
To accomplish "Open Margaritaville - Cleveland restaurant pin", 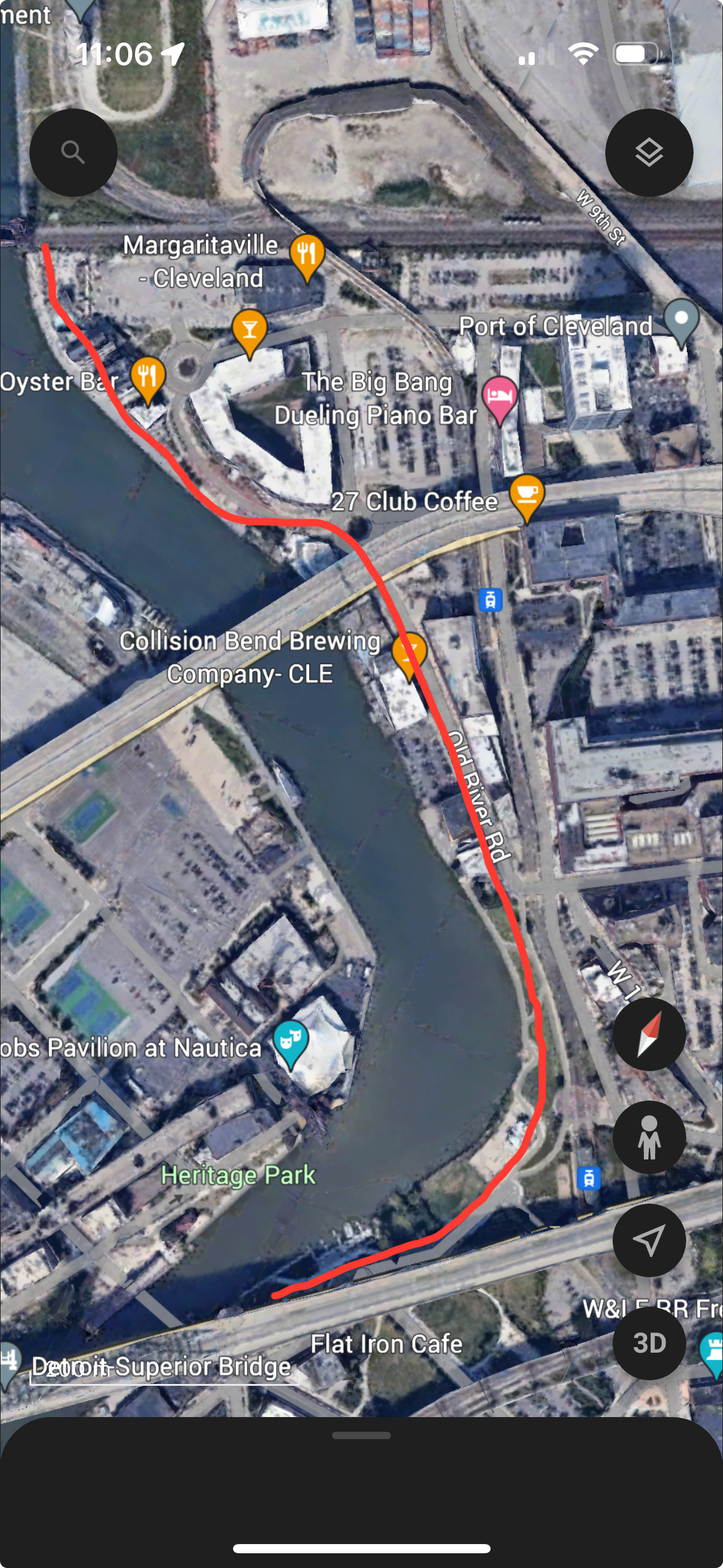I will click(x=307, y=256).
